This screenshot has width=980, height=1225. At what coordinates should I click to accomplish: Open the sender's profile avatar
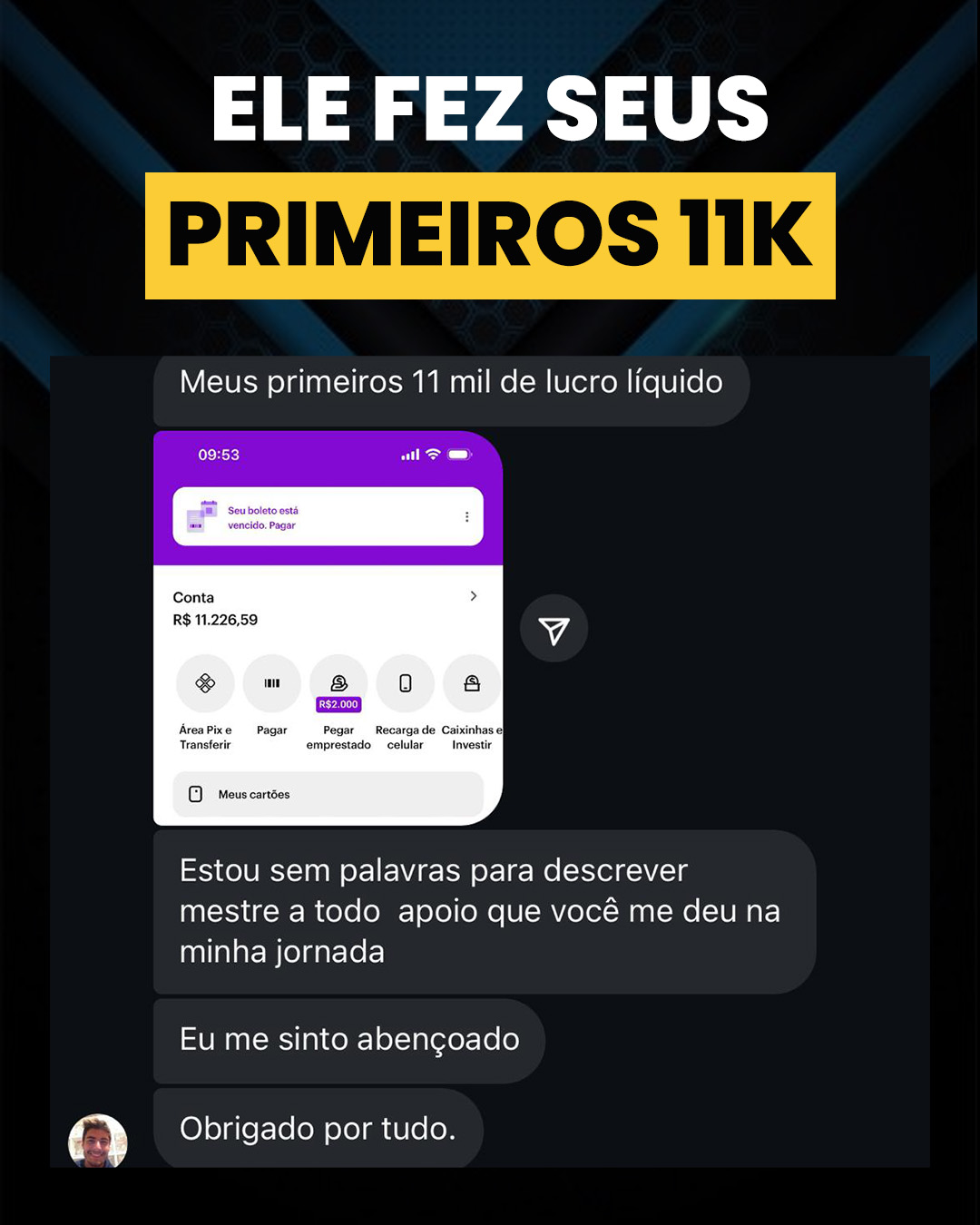click(x=98, y=1142)
